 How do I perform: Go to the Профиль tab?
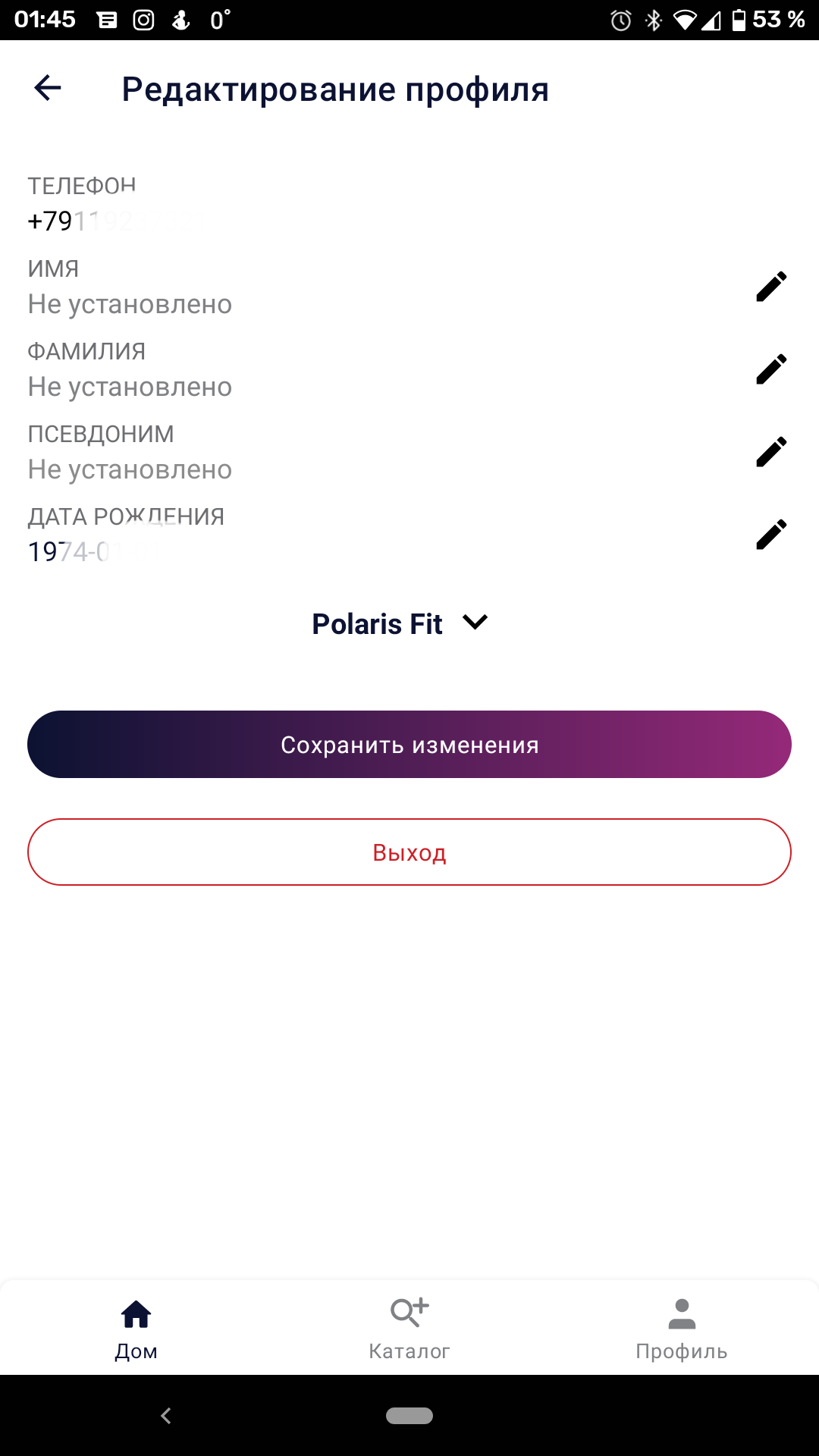(681, 1329)
